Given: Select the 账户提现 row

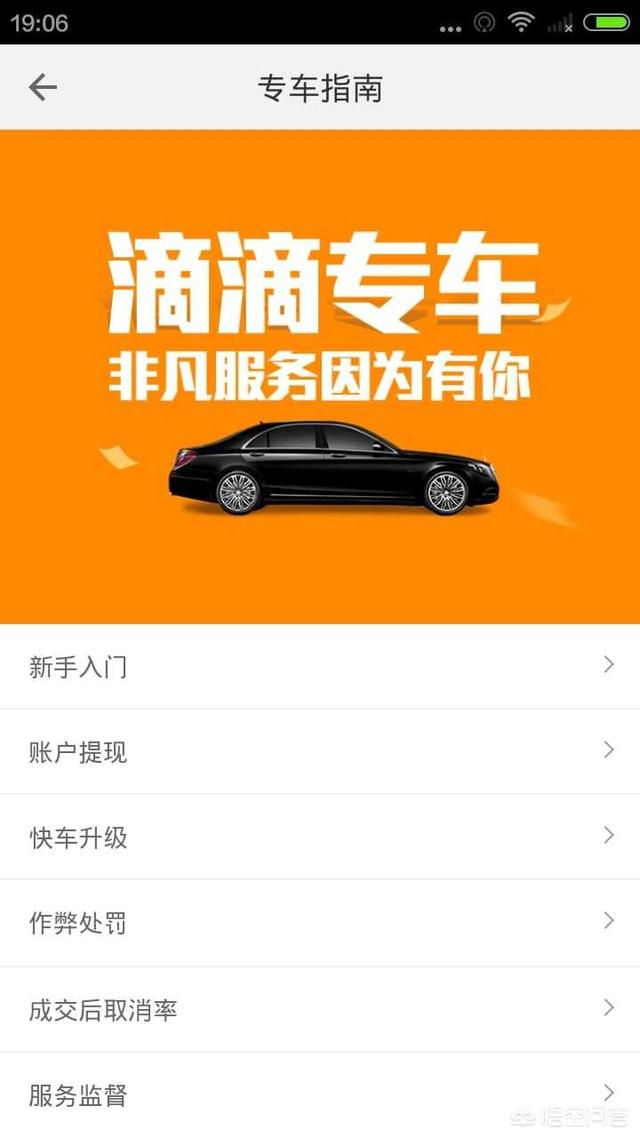Looking at the screenshot, I should click(320, 752).
